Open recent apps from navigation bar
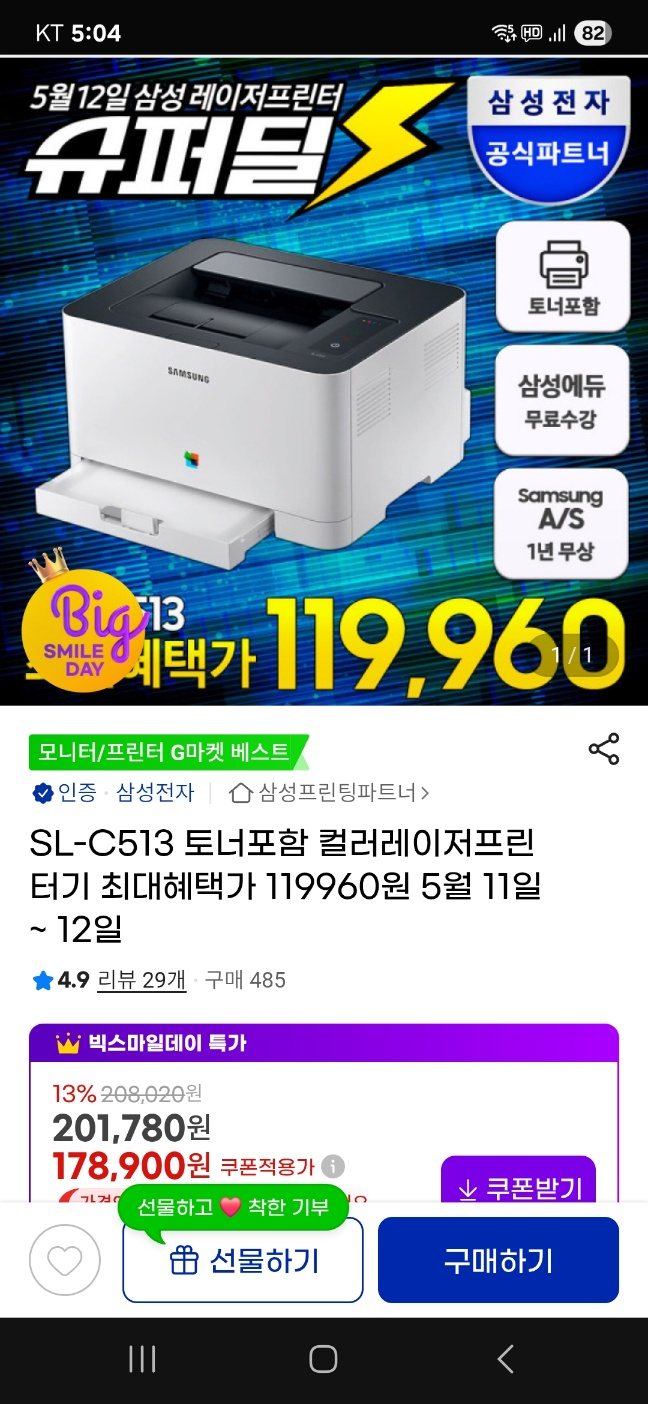The height and width of the screenshot is (1404, 648). click(x=143, y=1358)
